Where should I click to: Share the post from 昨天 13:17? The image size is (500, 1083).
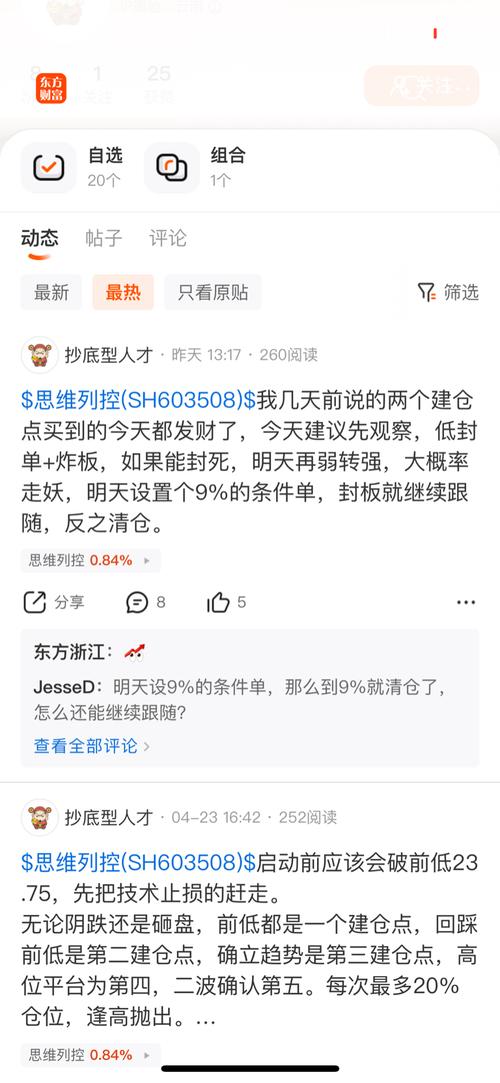pos(53,602)
